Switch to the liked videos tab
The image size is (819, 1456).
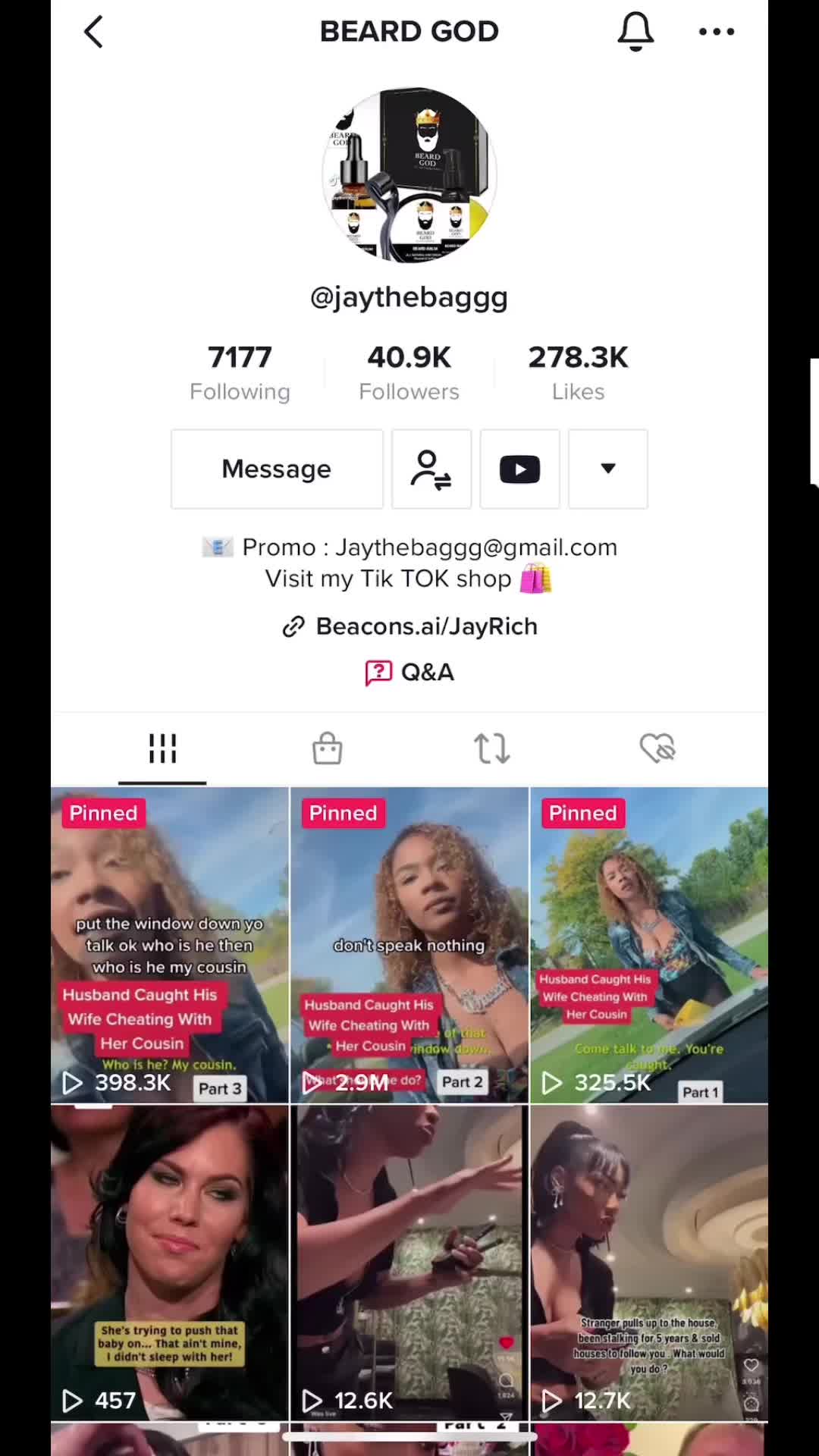pos(657,748)
